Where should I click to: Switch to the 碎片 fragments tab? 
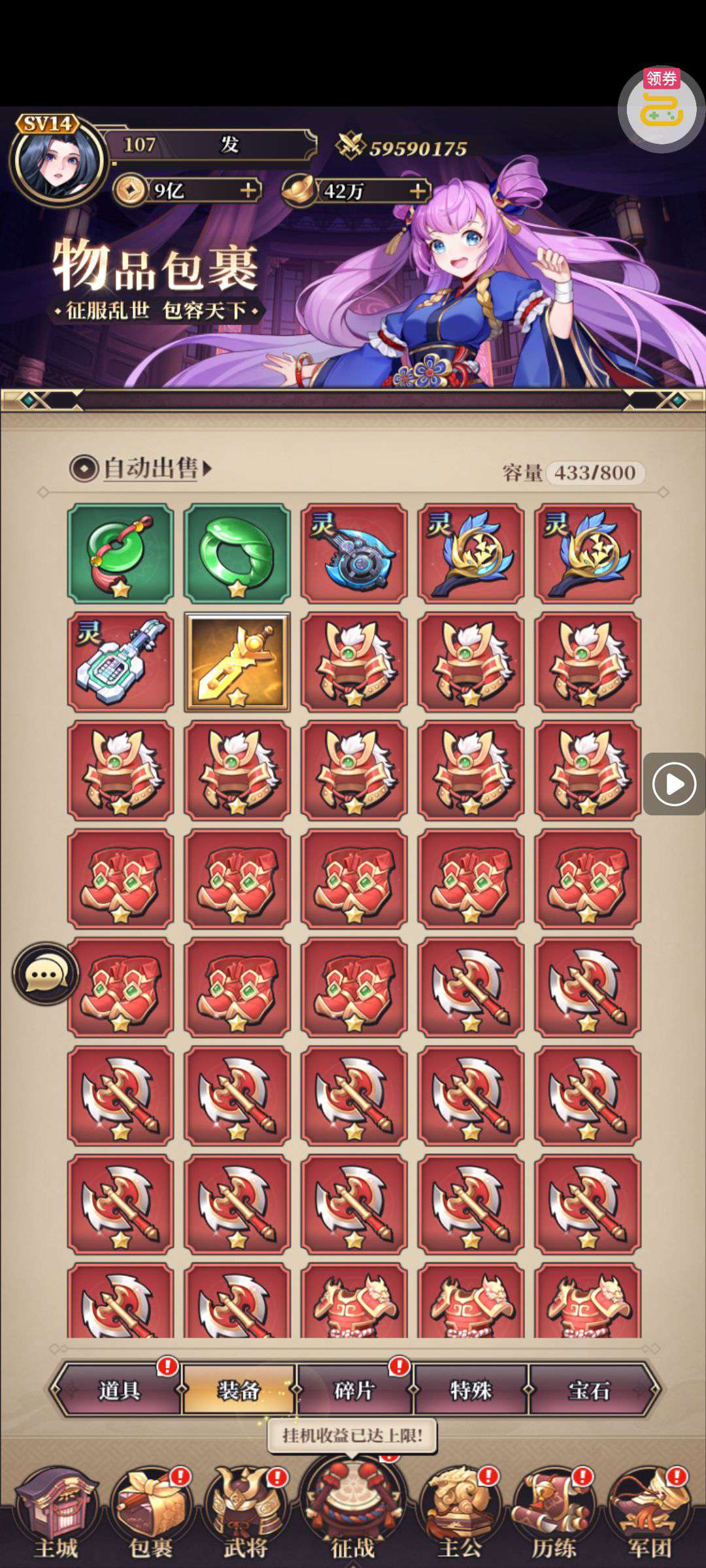(x=354, y=1391)
